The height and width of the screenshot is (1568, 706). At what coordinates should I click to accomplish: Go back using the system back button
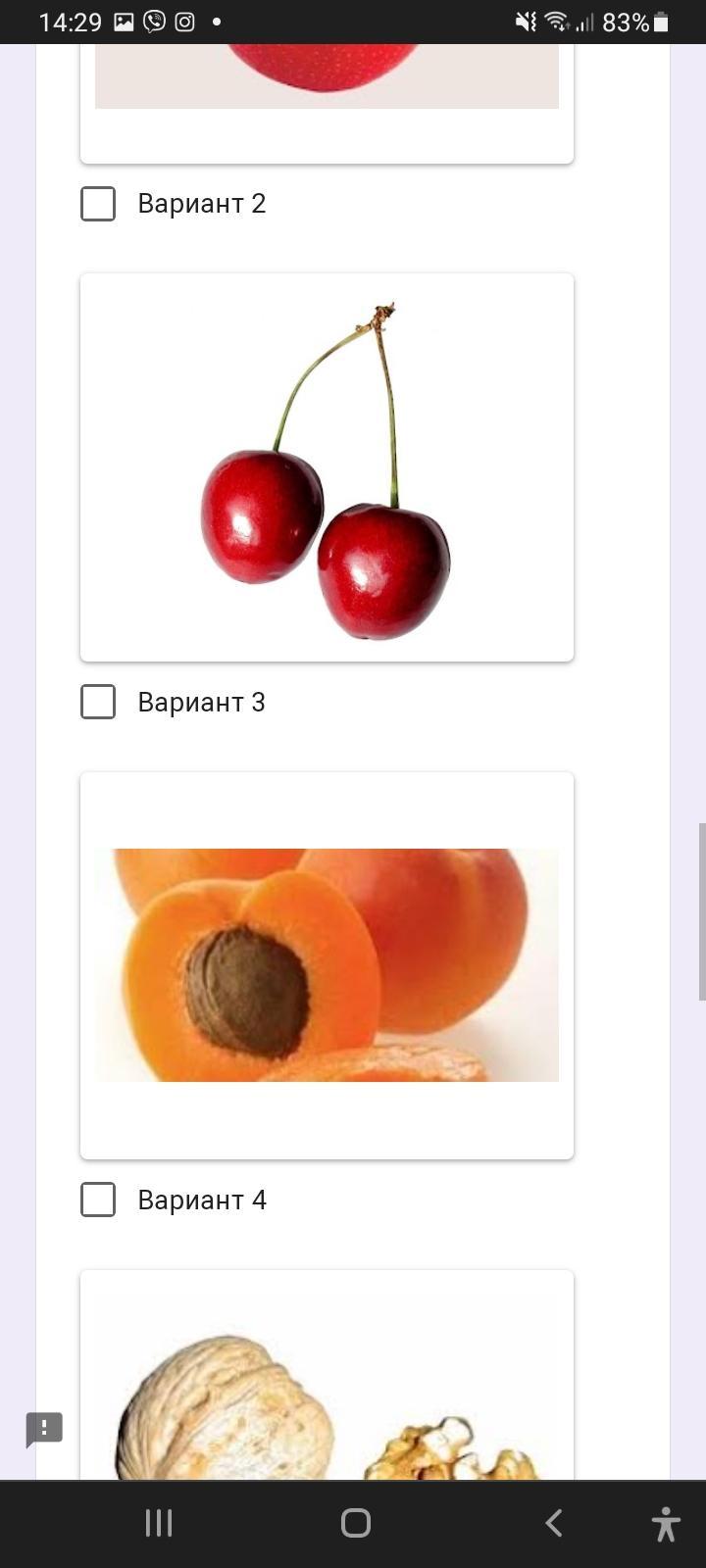click(554, 1523)
